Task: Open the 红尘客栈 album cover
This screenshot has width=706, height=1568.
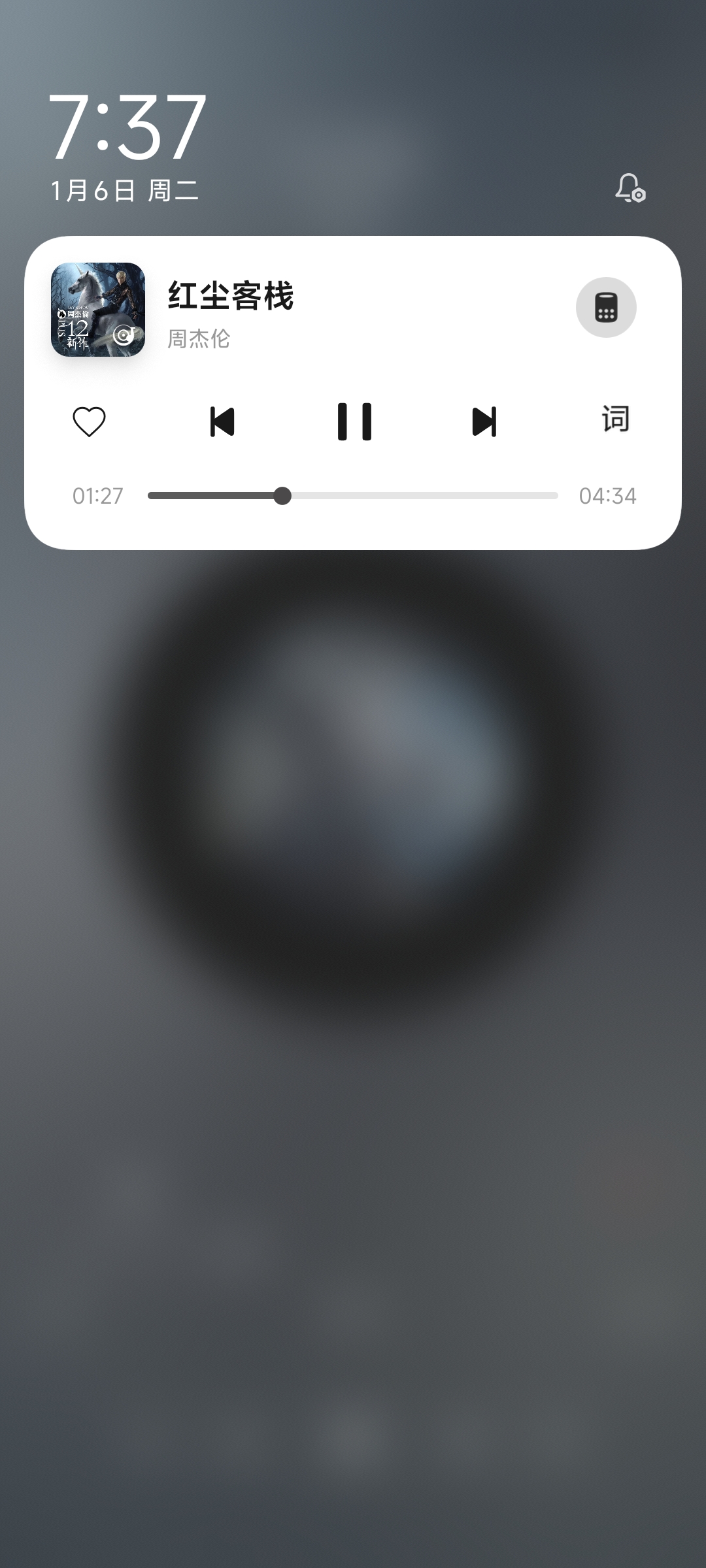Action: pos(98,310)
